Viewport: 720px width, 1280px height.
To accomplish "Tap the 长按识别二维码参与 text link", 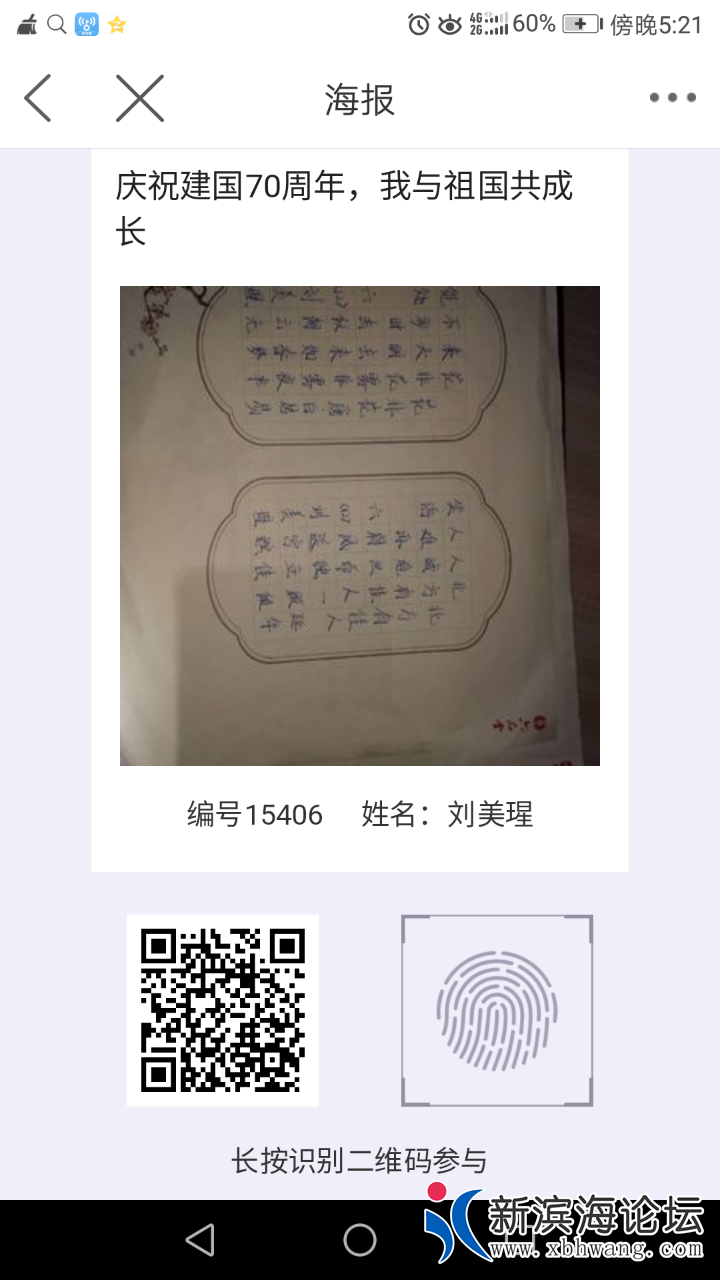I will (360, 1162).
